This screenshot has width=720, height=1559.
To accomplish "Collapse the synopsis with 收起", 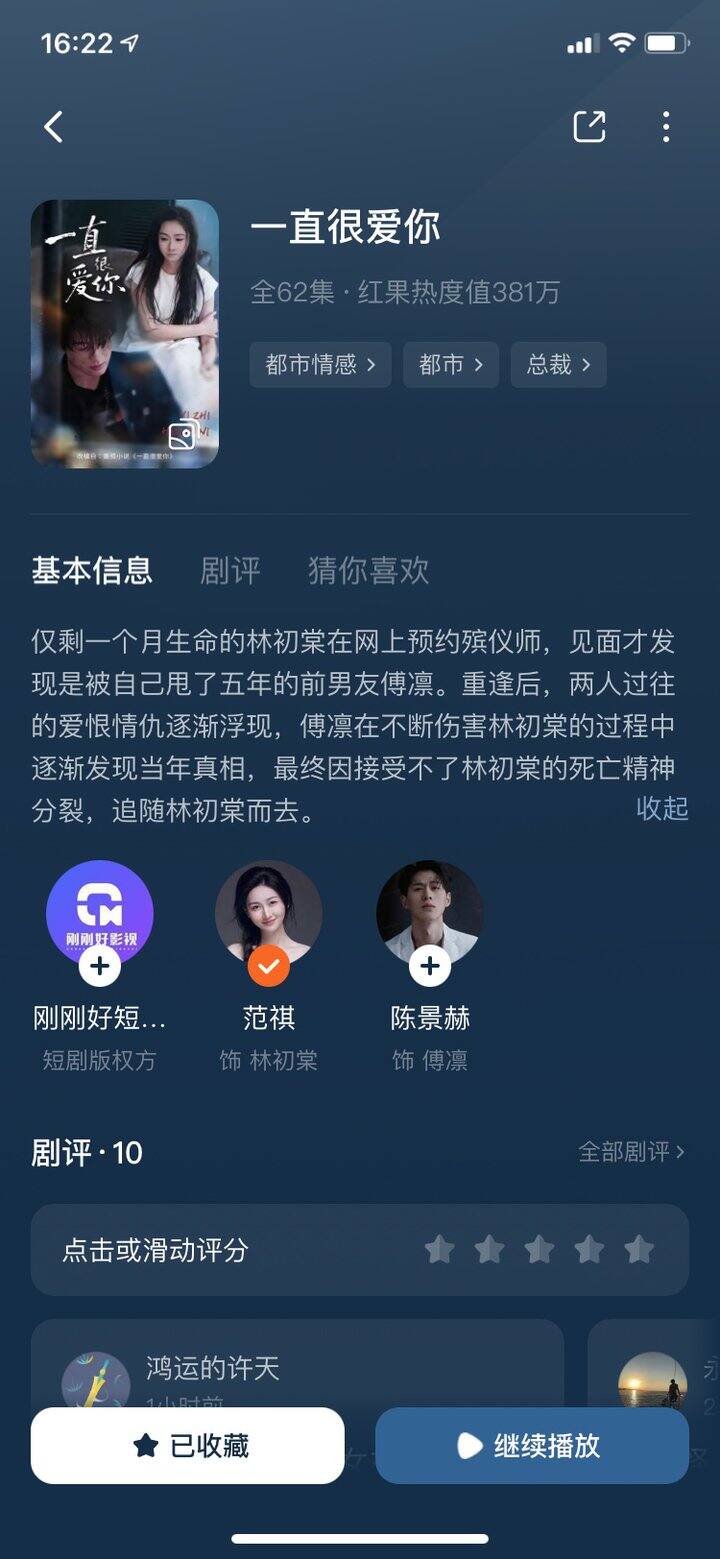I will tap(661, 810).
